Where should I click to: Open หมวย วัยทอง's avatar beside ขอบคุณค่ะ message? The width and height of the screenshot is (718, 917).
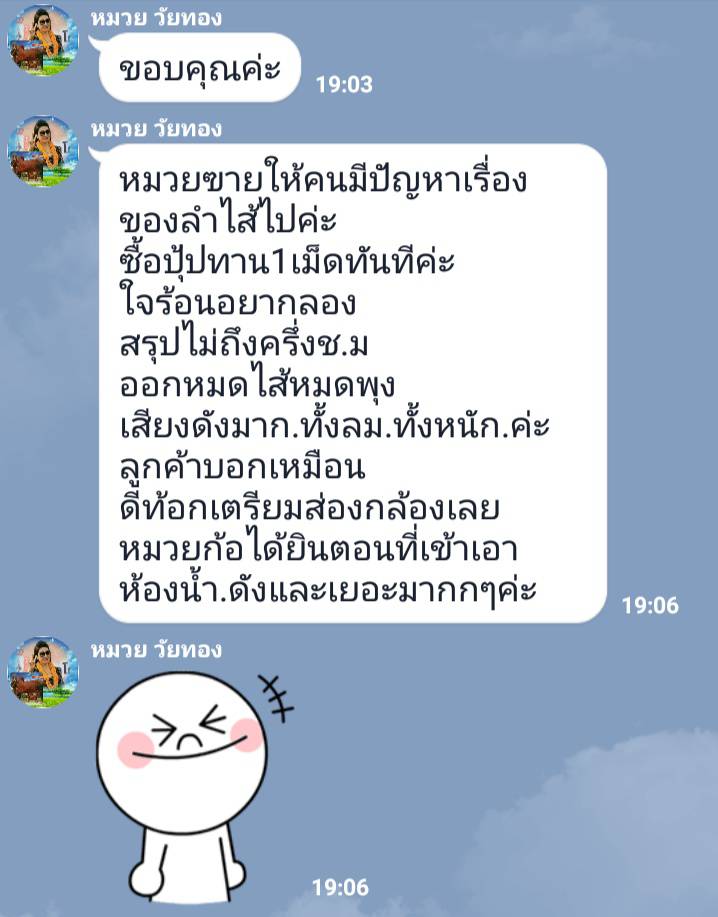(x=43, y=41)
